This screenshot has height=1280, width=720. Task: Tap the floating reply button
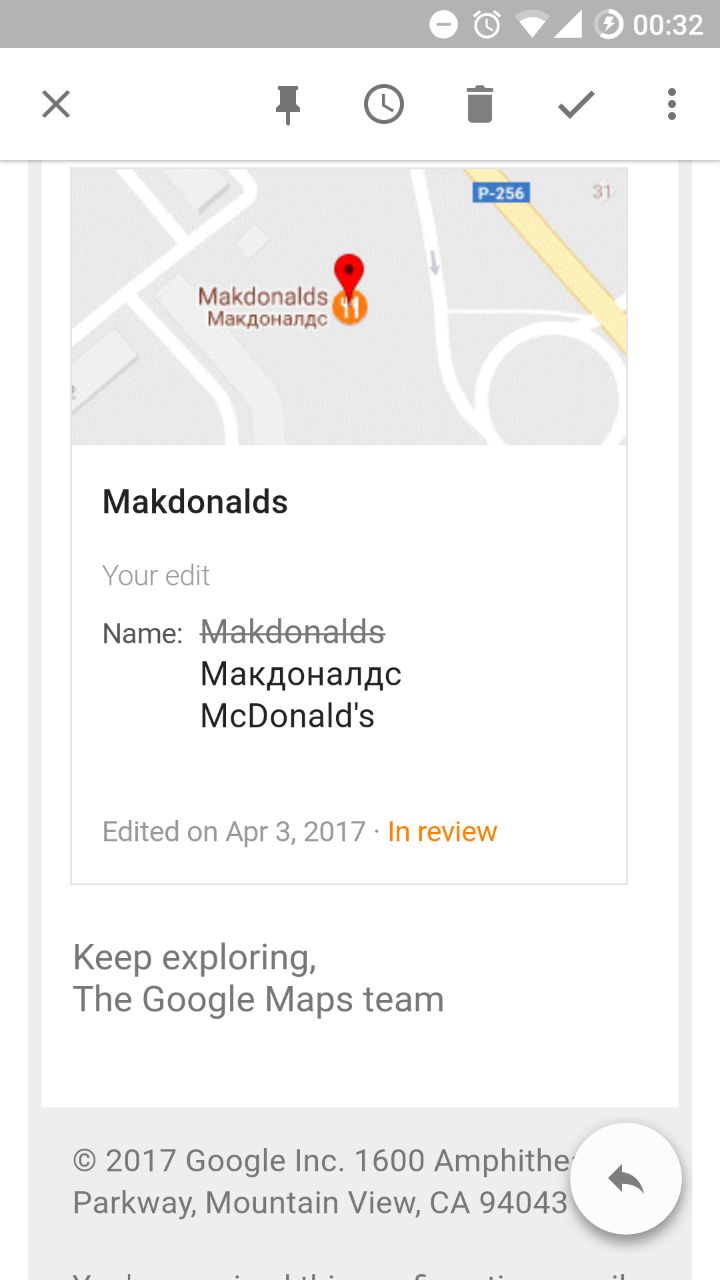626,1179
